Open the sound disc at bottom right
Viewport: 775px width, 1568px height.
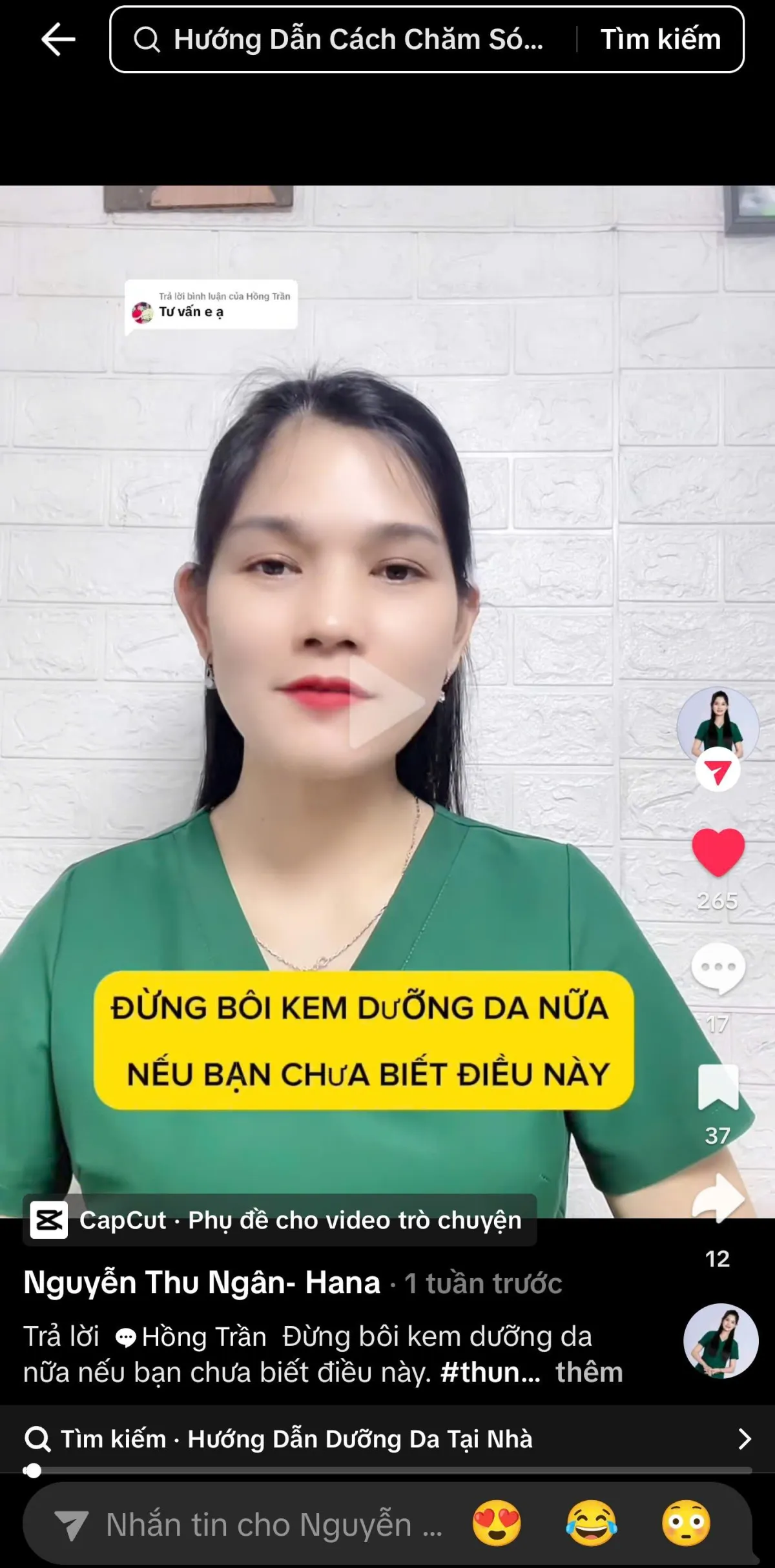point(721,1341)
